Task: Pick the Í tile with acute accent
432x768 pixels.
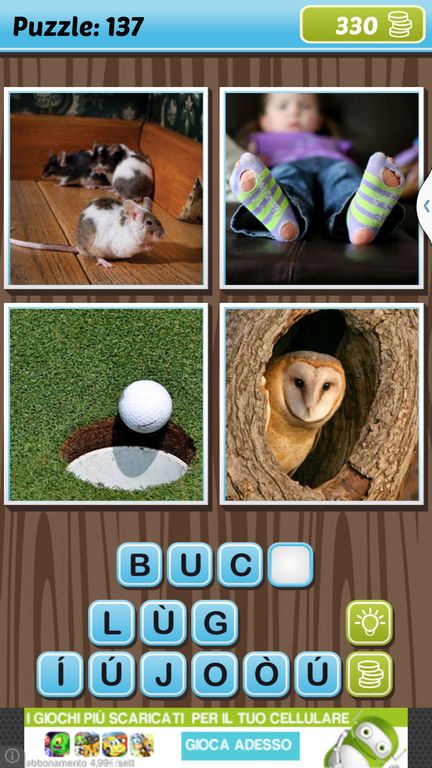Action: point(60,674)
